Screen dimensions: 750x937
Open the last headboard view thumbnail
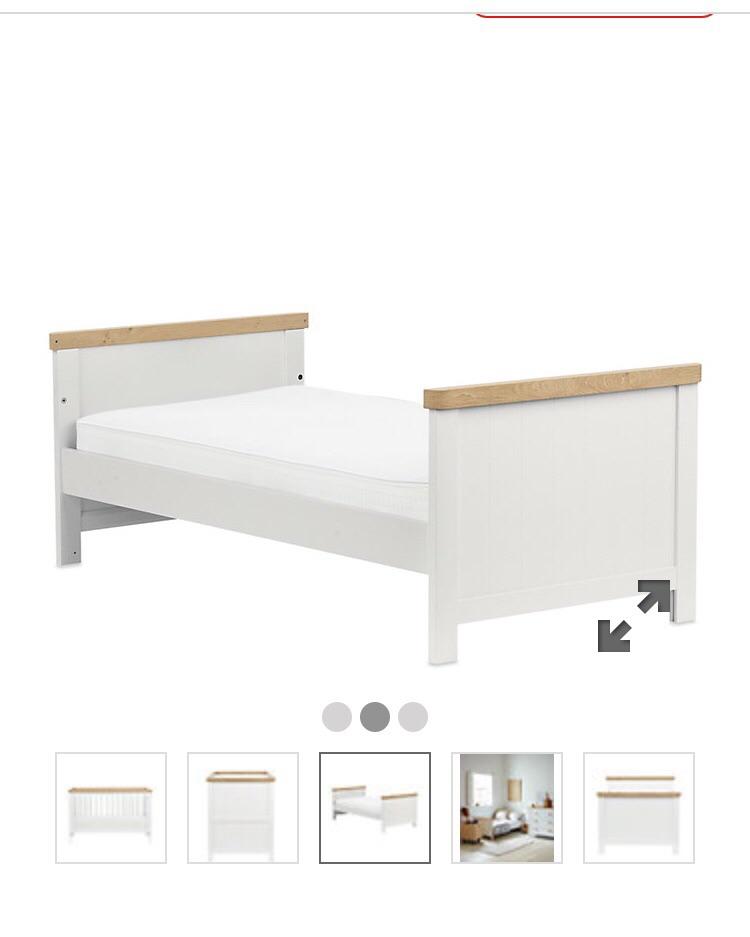(639, 808)
